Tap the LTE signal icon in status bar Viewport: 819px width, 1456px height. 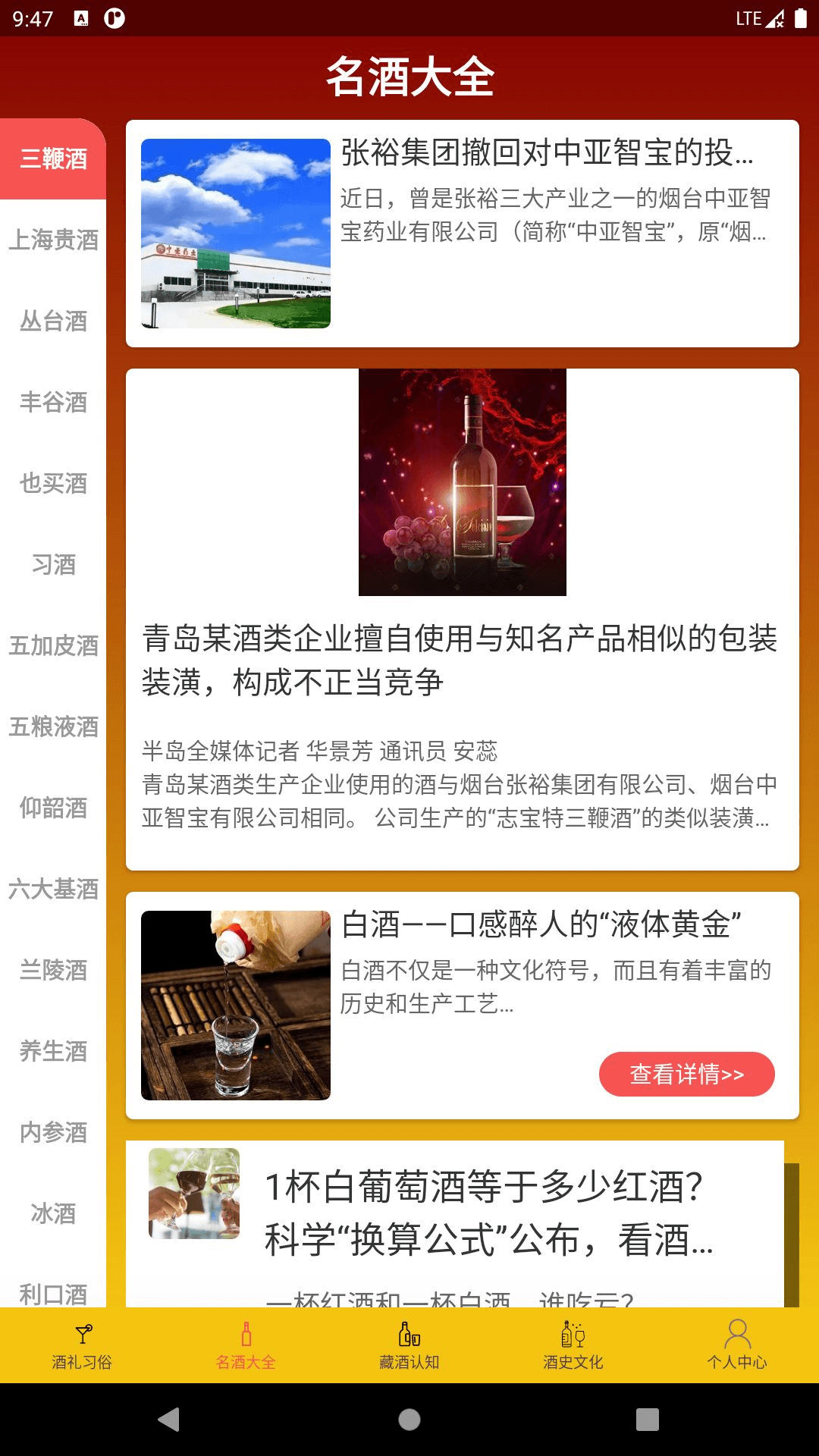coord(776,19)
